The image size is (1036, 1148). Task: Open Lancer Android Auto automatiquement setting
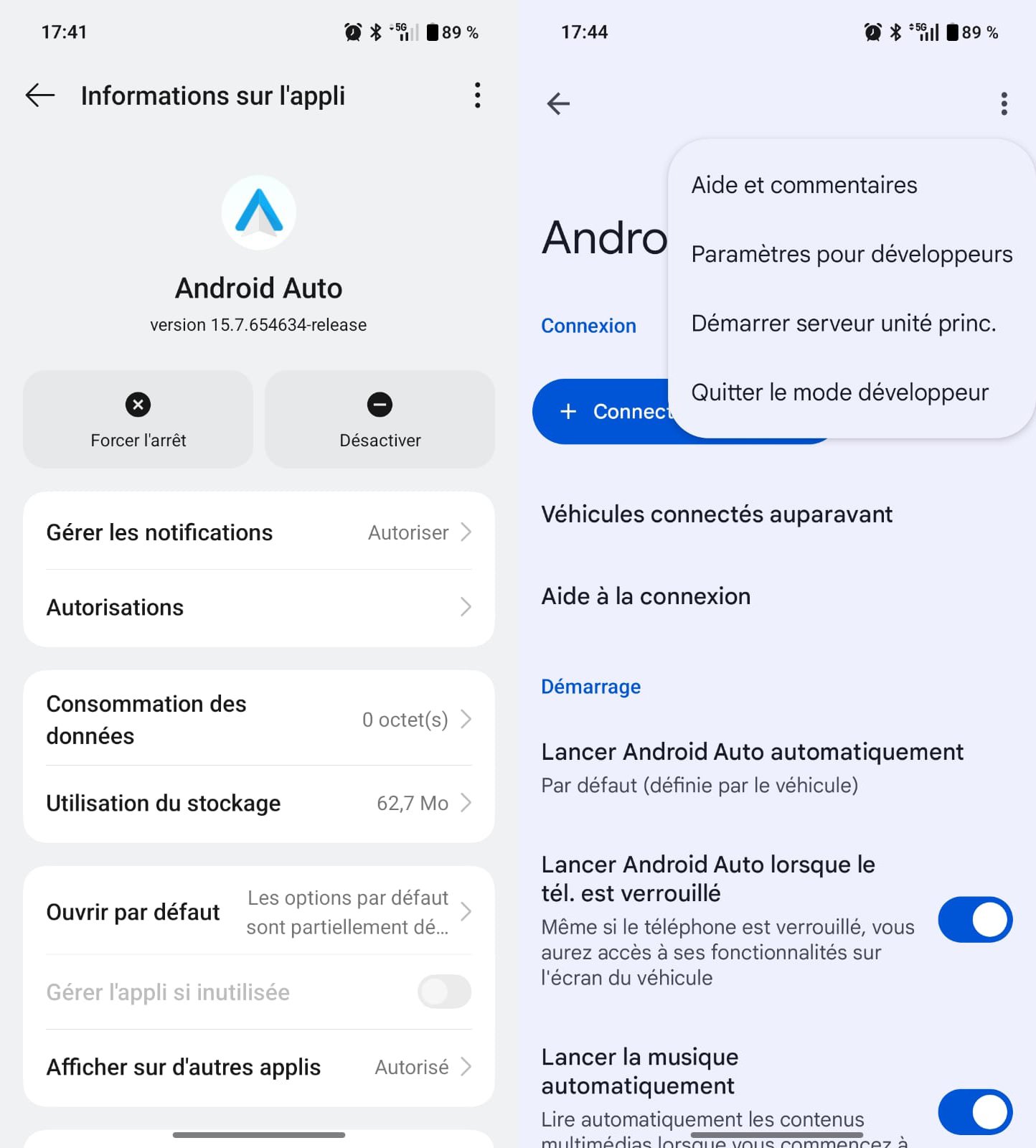click(752, 767)
